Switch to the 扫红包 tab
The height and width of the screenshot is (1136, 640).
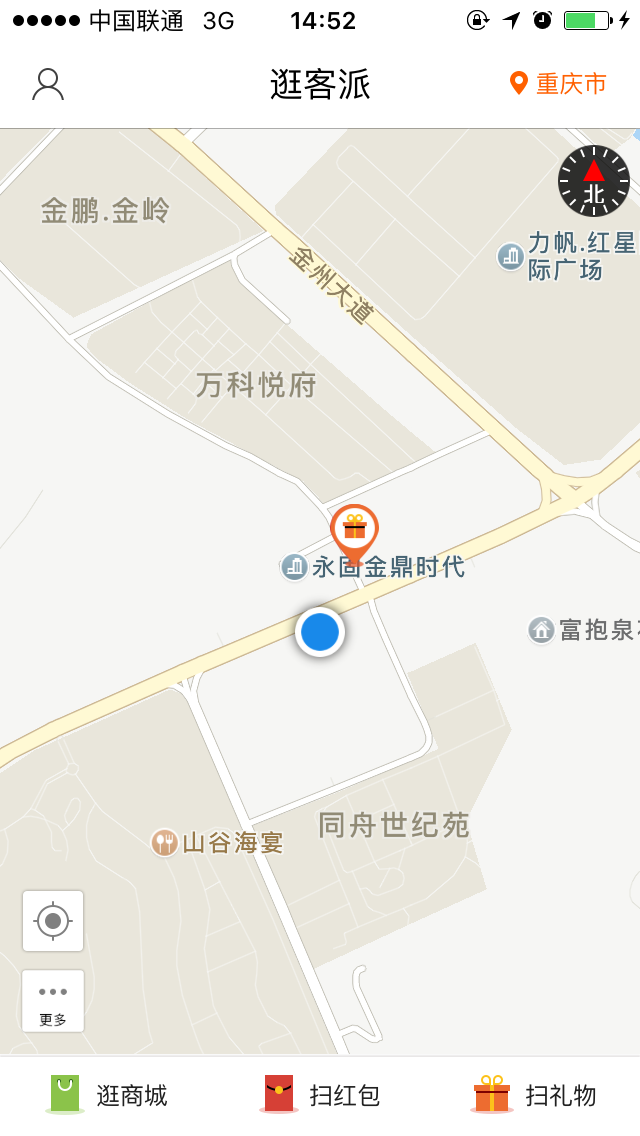coord(320,1095)
